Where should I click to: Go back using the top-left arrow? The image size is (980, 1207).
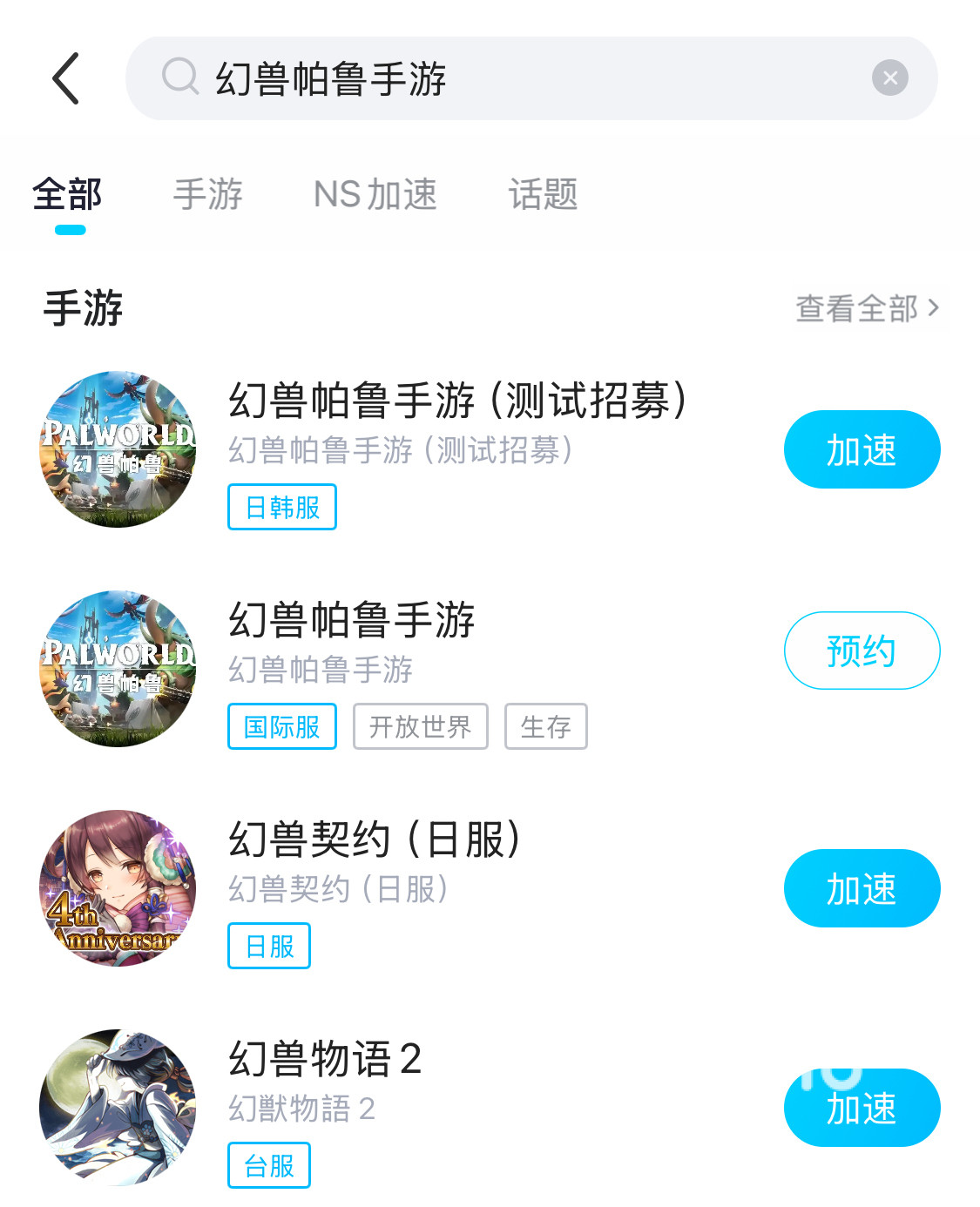66,78
